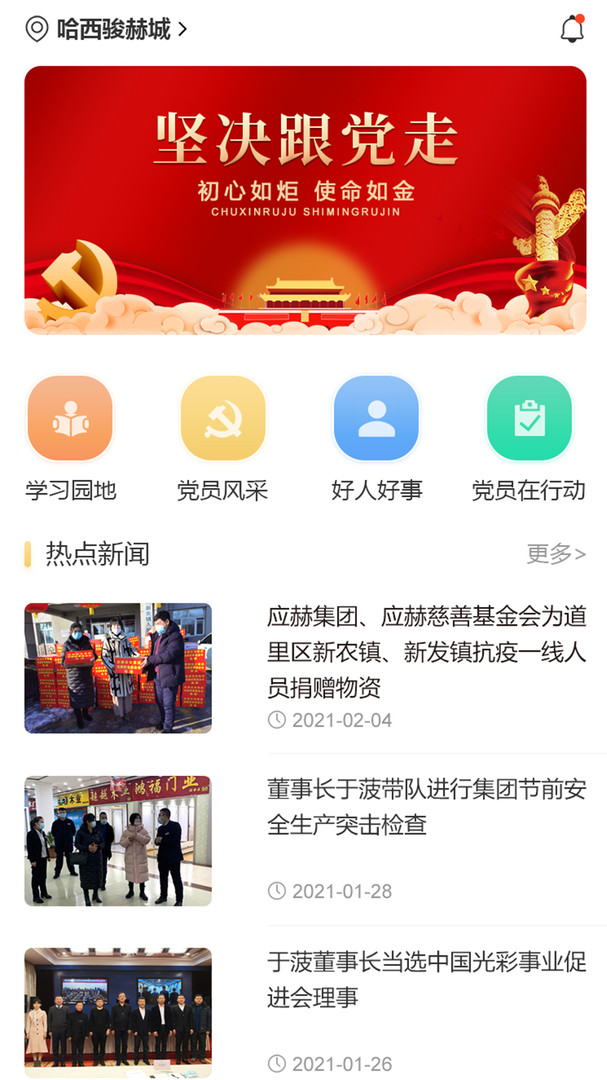Viewport: 607px width, 1080px height.
Task: Open the 坚决跟党走 banner
Action: (x=305, y=200)
